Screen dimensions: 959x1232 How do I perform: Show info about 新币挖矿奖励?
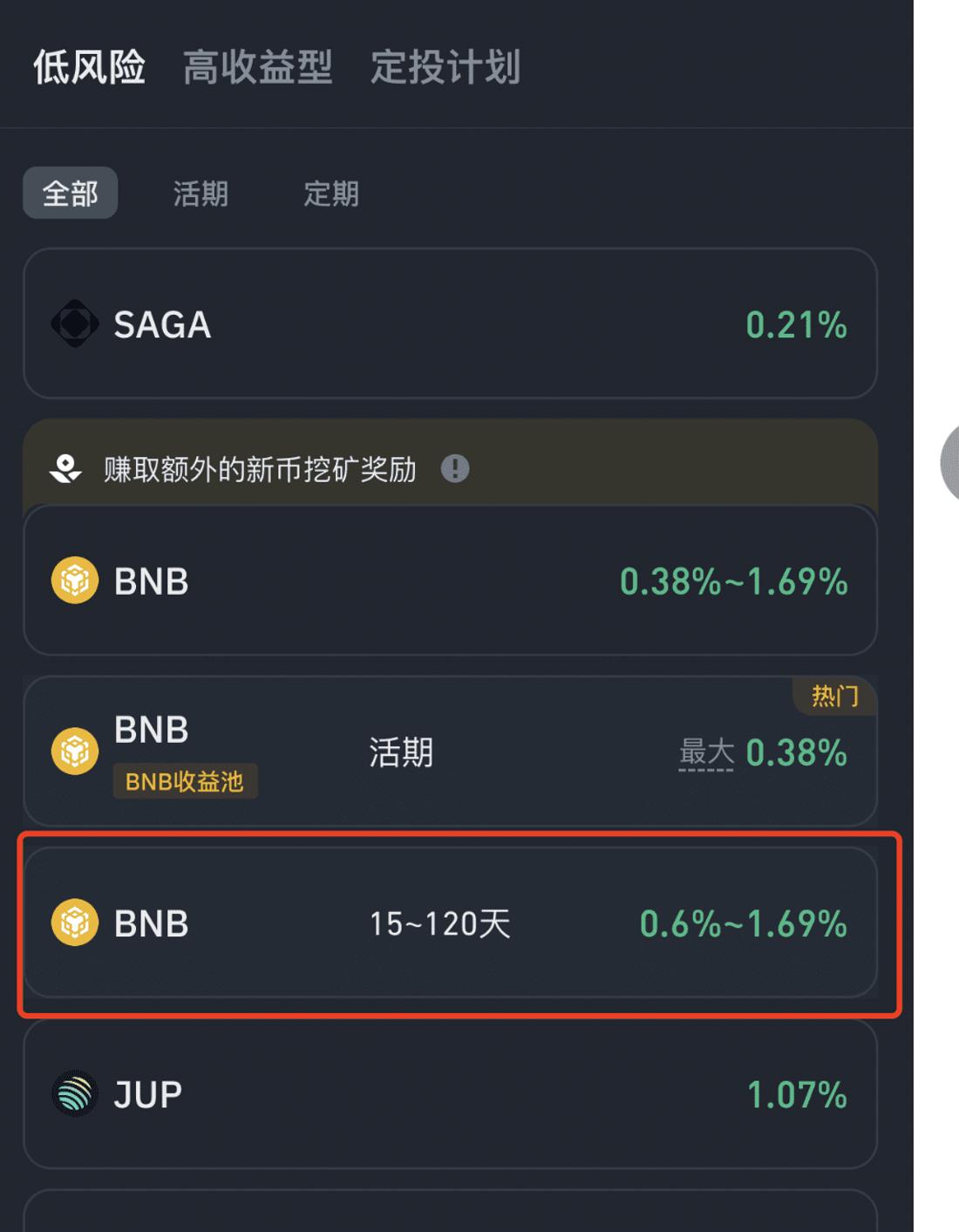tap(455, 469)
